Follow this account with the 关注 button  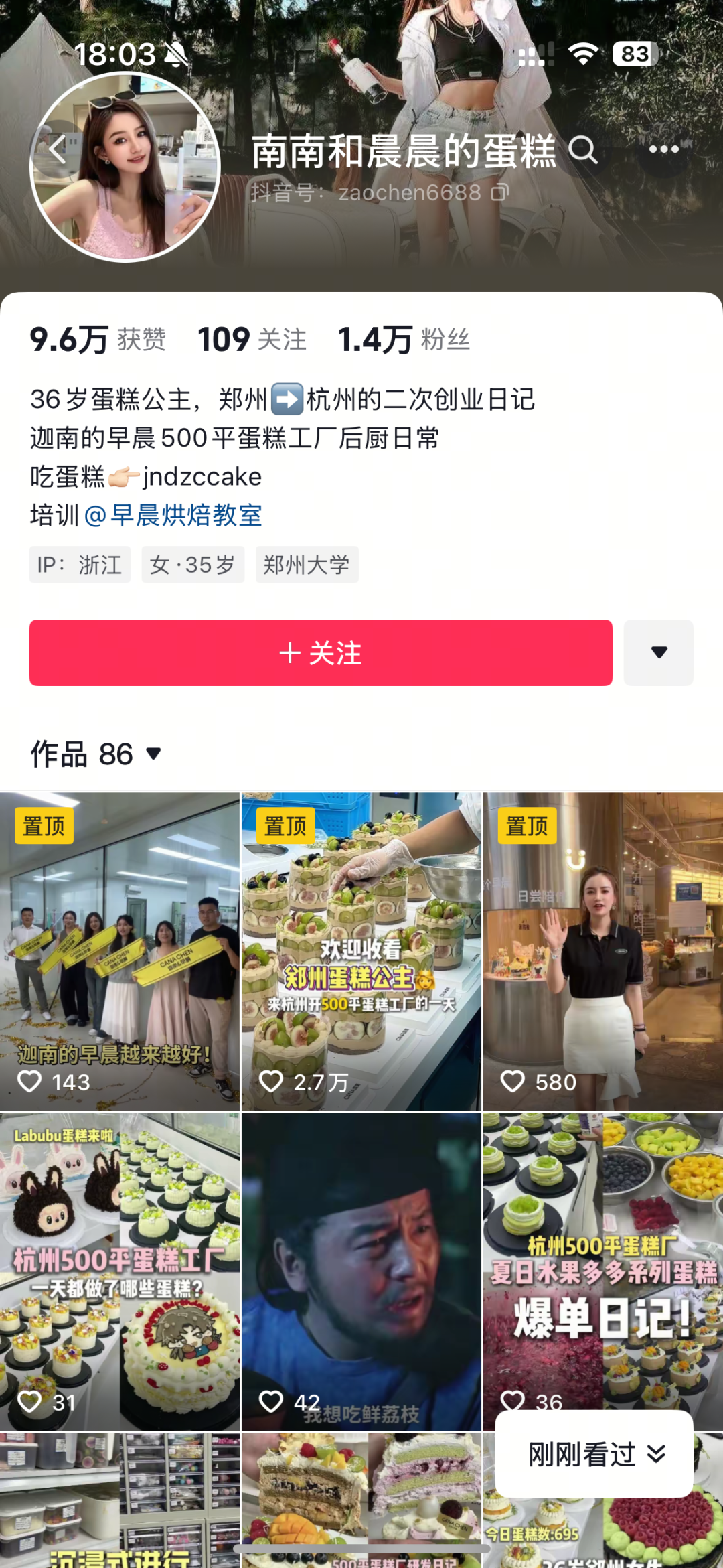click(x=321, y=652)
